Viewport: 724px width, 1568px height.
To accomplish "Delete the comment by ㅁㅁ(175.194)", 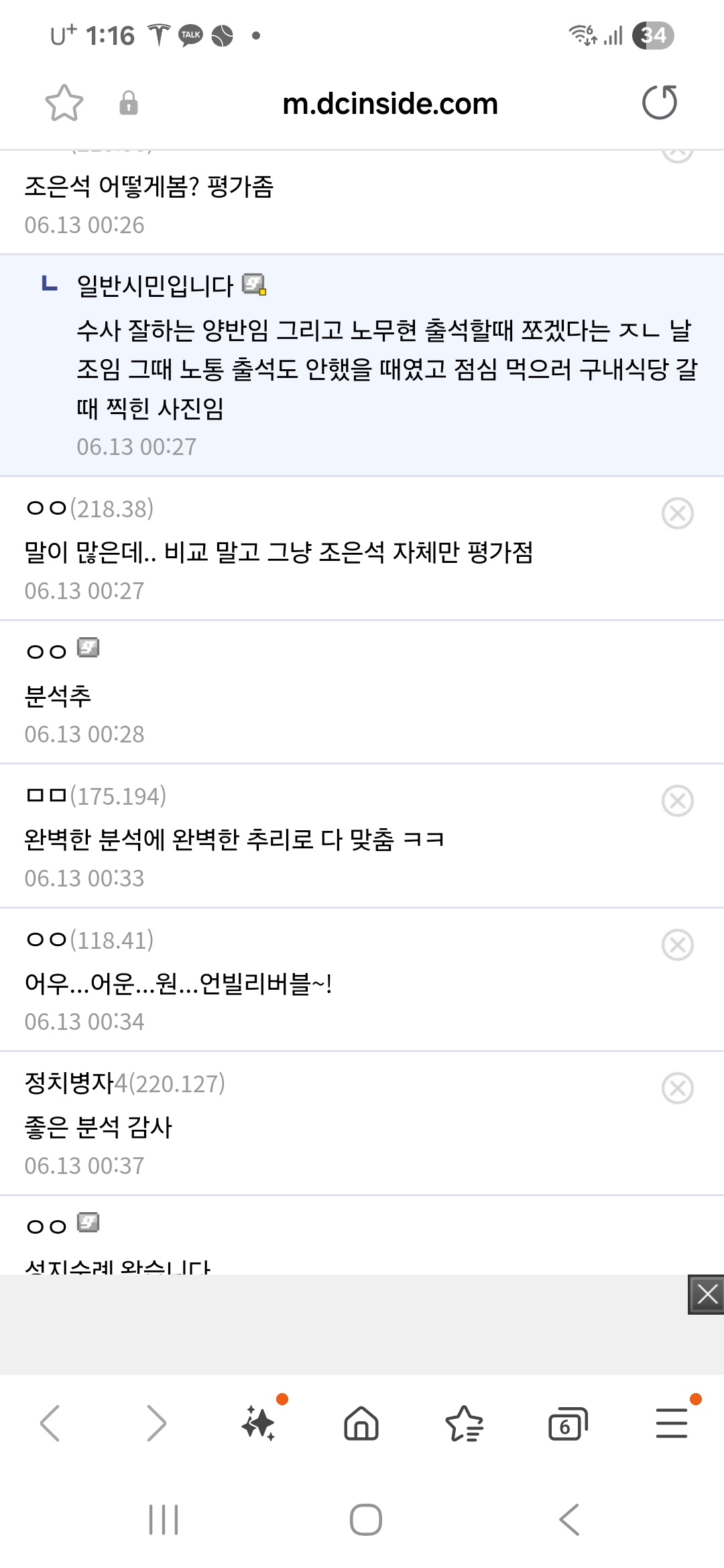I will pyautogui.click(x=677, y=801).
